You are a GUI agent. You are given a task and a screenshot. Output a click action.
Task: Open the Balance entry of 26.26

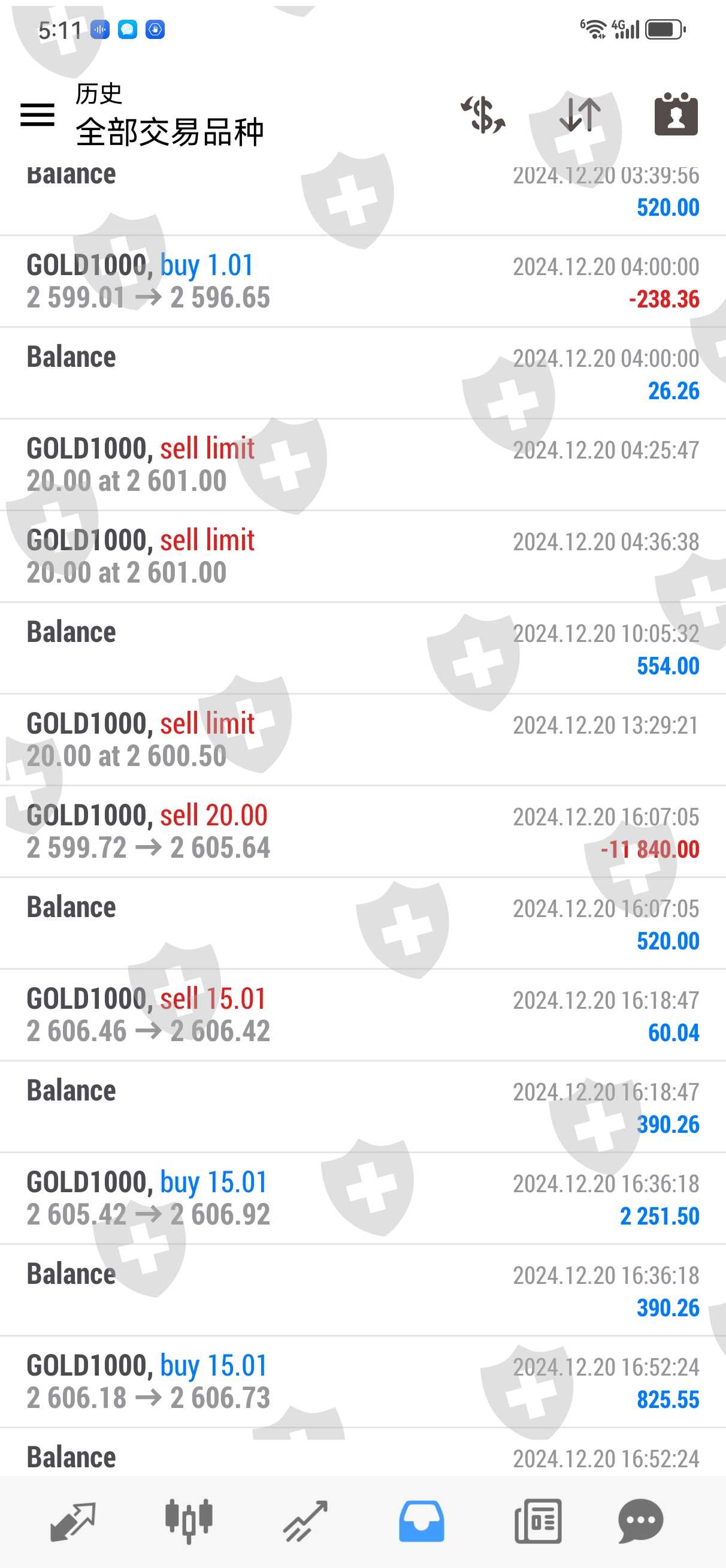[x=362, y=373]
